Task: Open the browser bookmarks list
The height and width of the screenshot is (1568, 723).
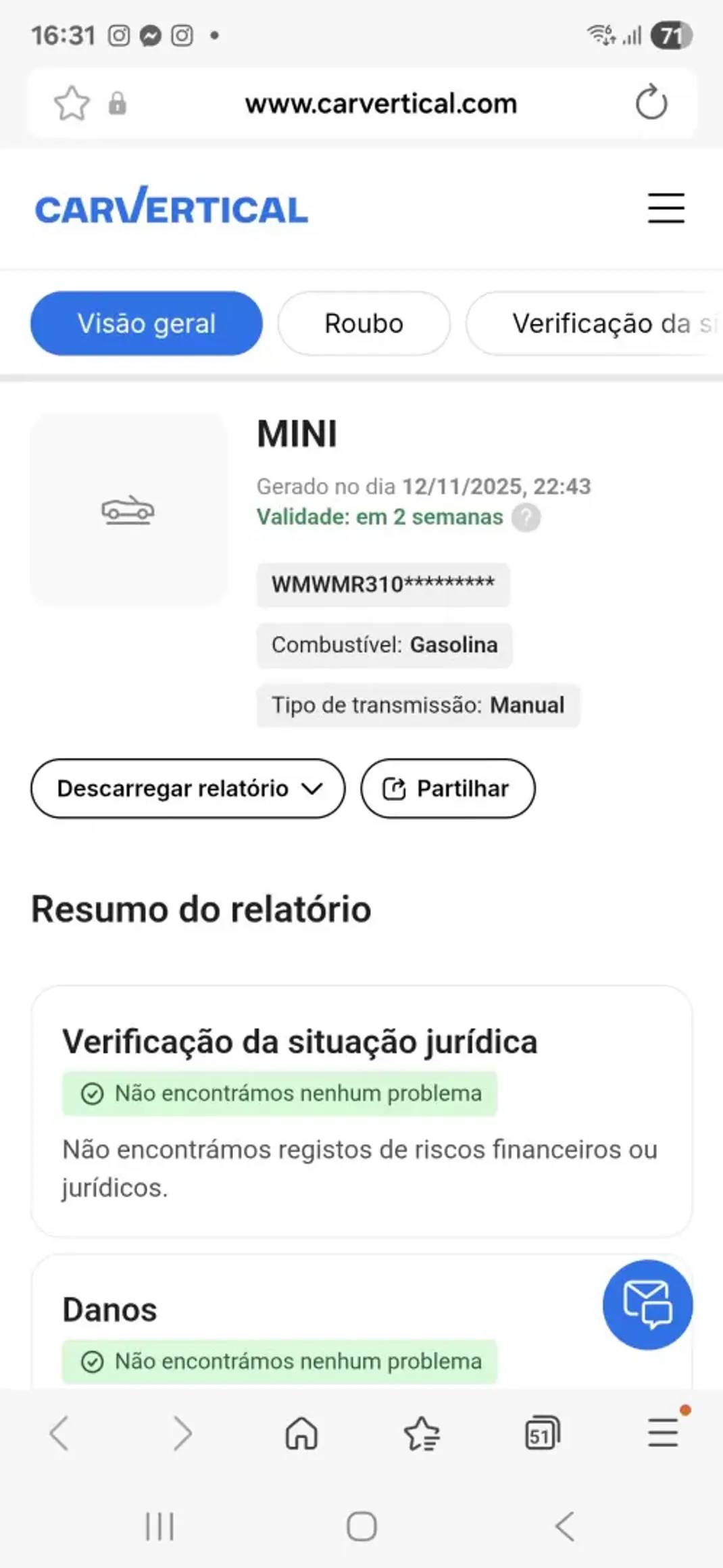Action: click(x=422, y=1433)
